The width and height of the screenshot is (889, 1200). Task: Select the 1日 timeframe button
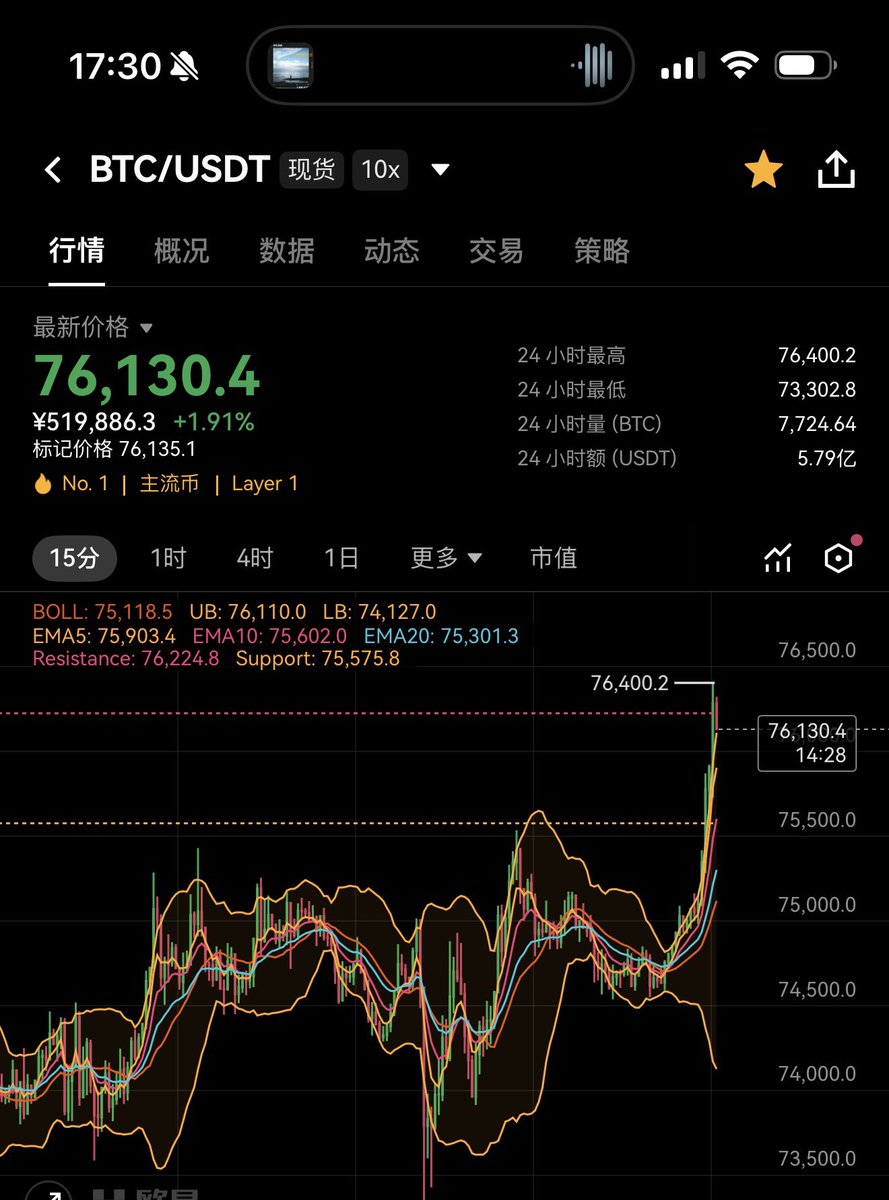[340, 558]
